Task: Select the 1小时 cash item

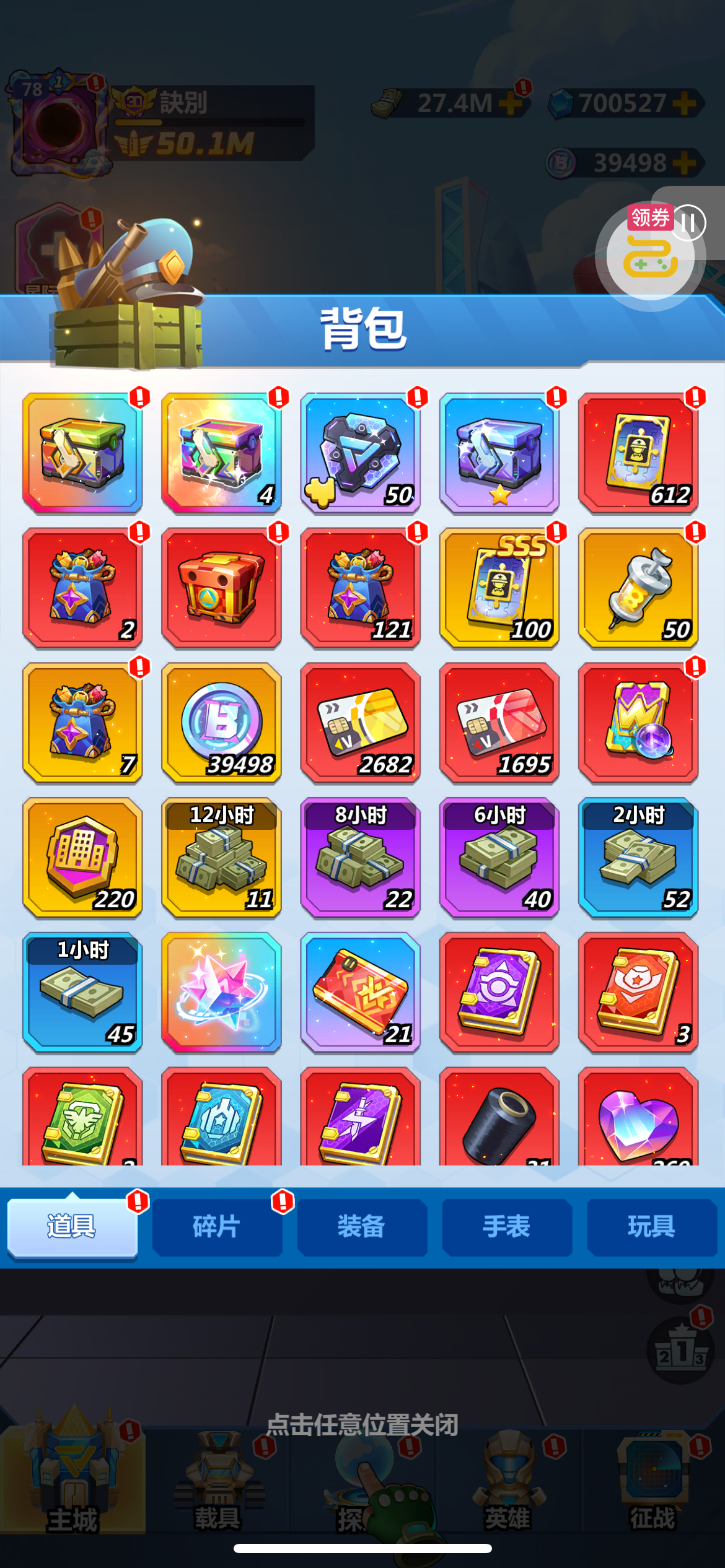Action: click(x=82, y=993)
